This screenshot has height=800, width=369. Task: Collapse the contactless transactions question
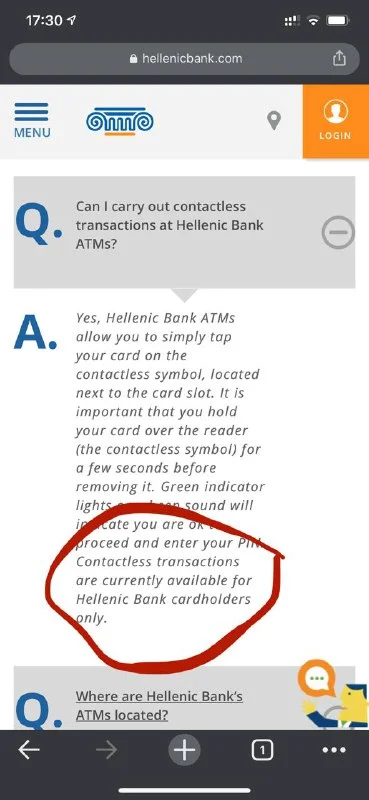pos(338,233)
